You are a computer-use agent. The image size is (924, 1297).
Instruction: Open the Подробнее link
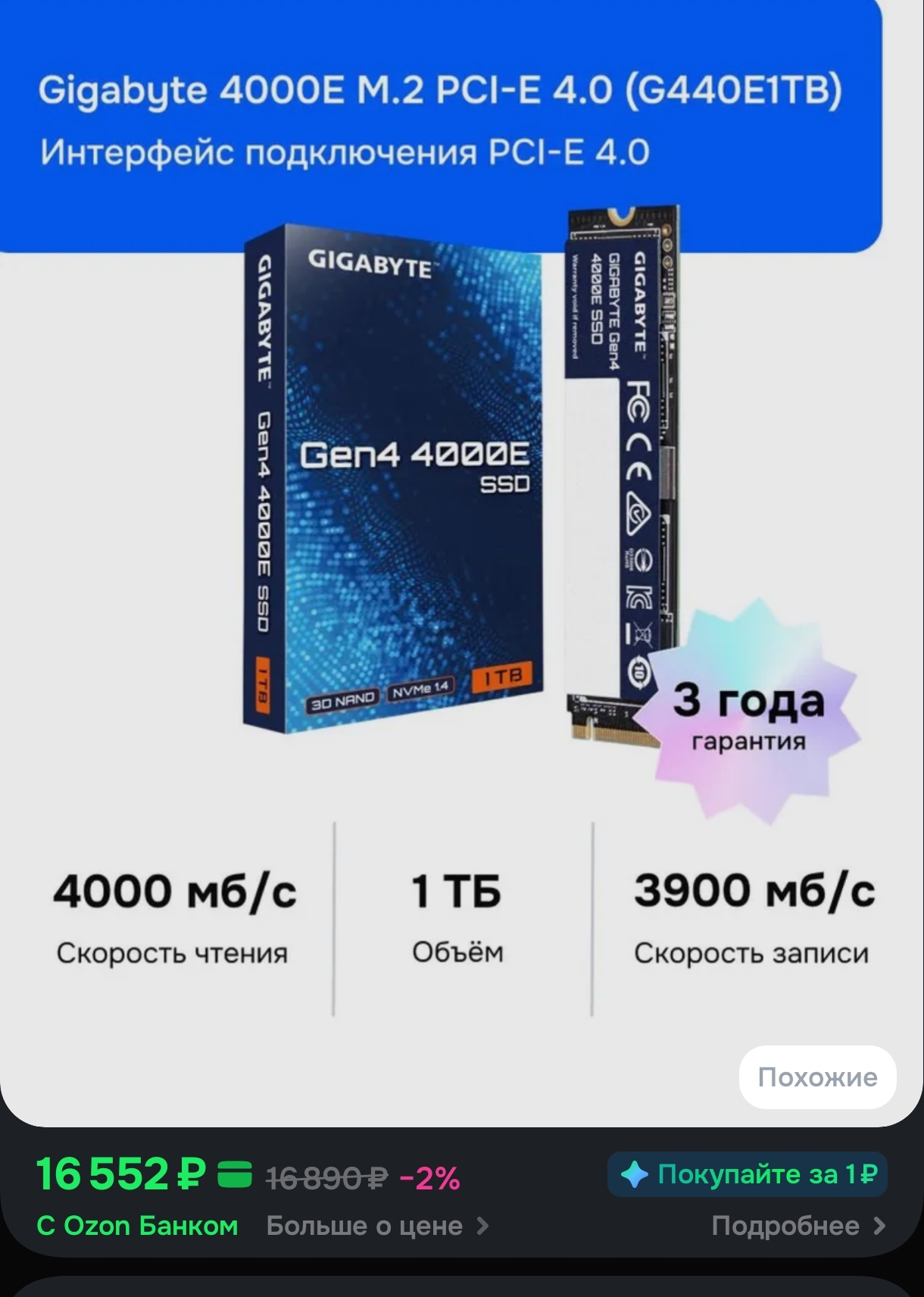[x=798, y=1225]
